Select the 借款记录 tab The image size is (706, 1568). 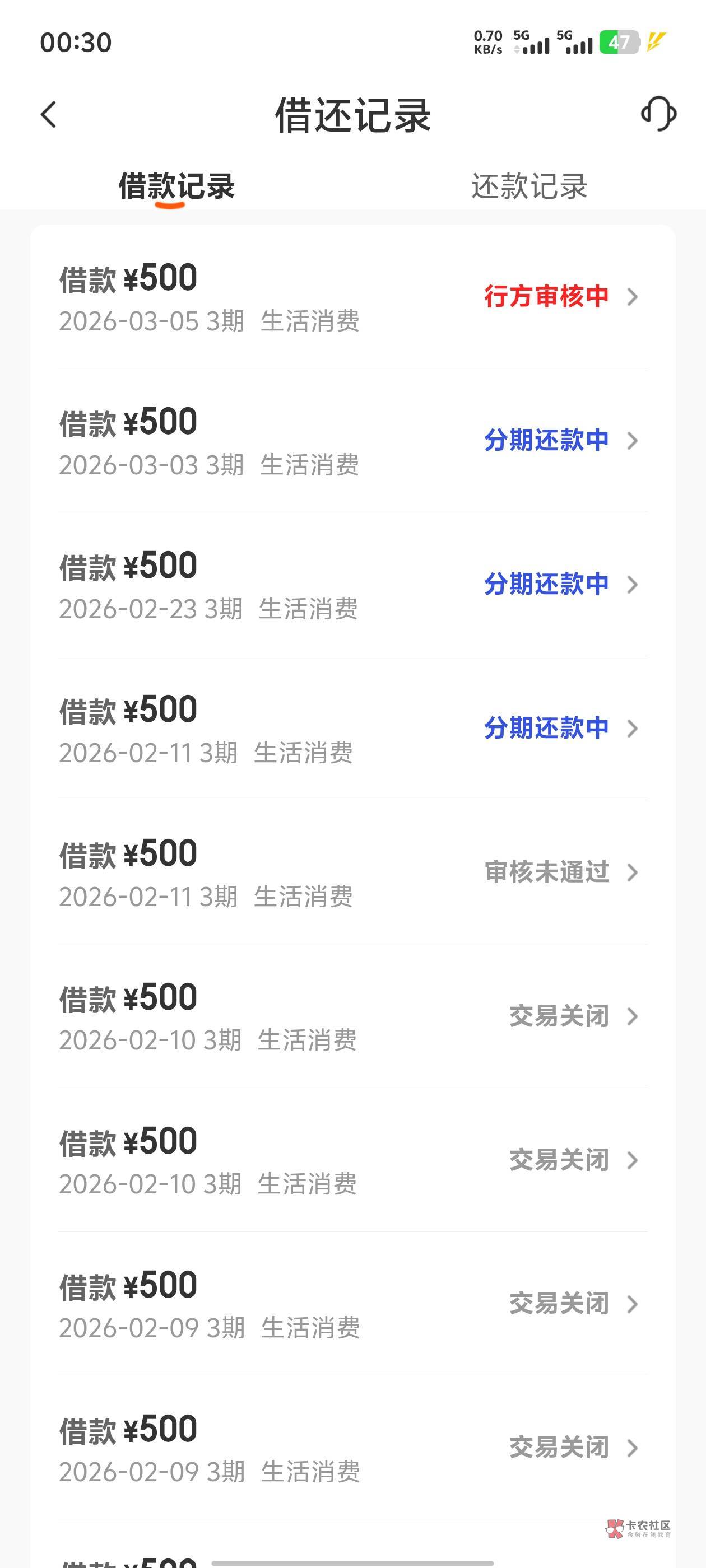(176, 186)
